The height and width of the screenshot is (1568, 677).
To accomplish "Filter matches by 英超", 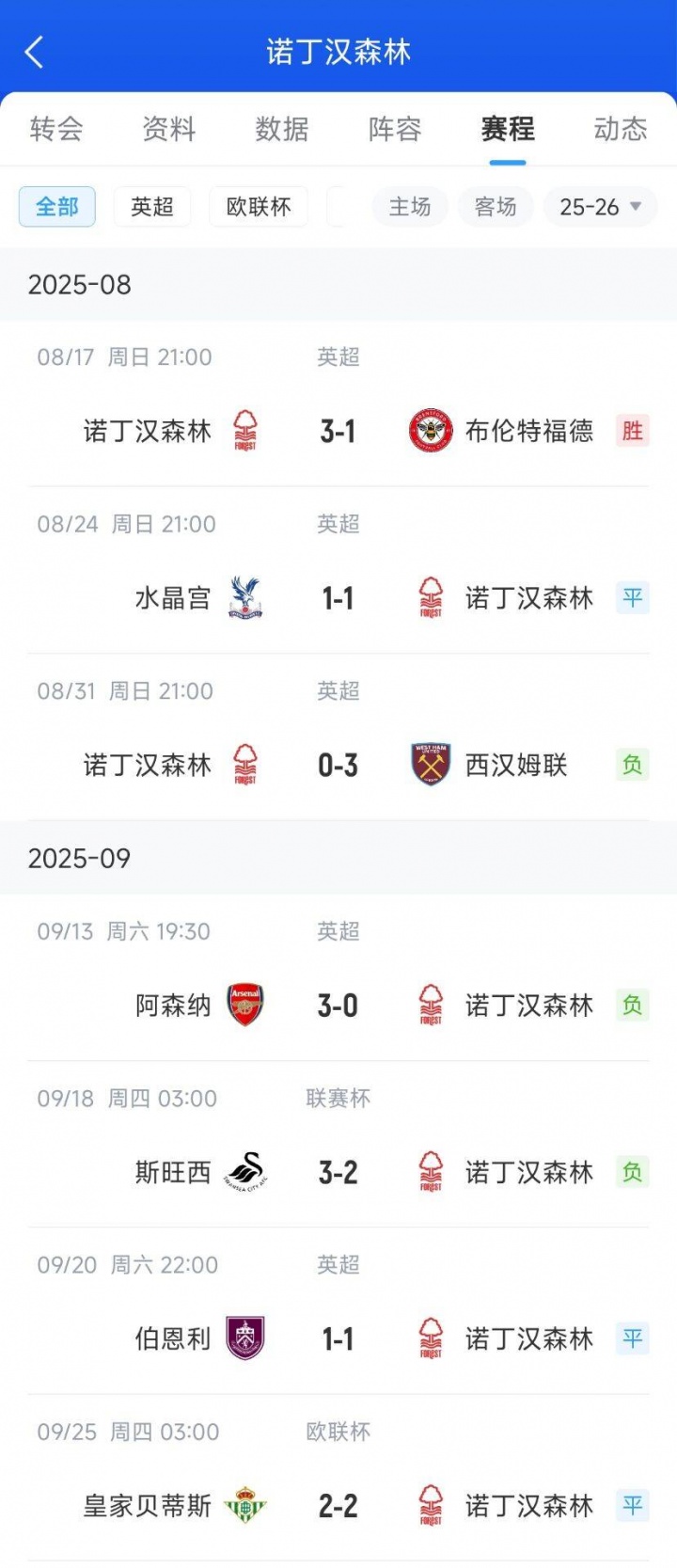I will coord(152,207).
